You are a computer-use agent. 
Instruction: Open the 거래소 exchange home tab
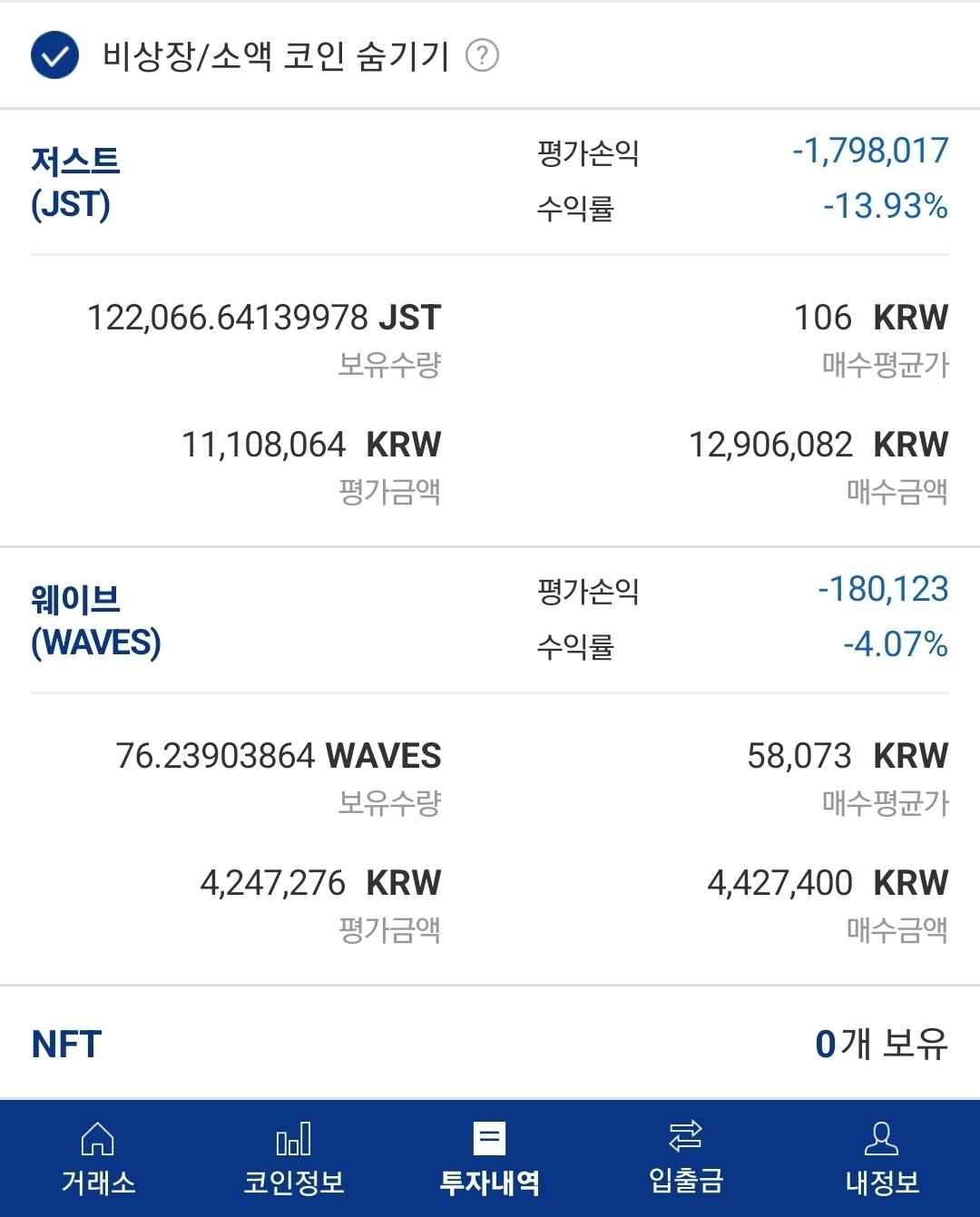click(x=97, y=1160)
